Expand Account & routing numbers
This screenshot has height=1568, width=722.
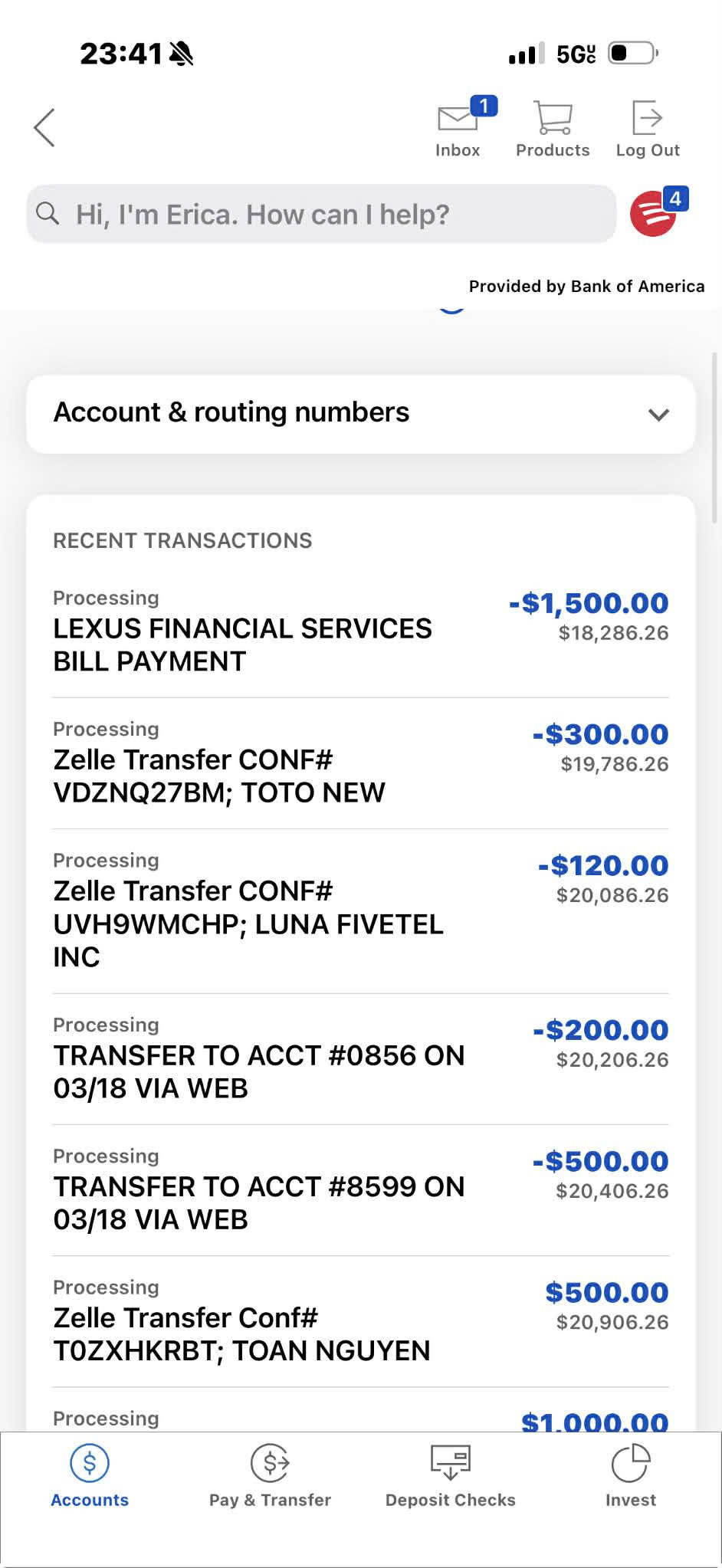(360, 414)
